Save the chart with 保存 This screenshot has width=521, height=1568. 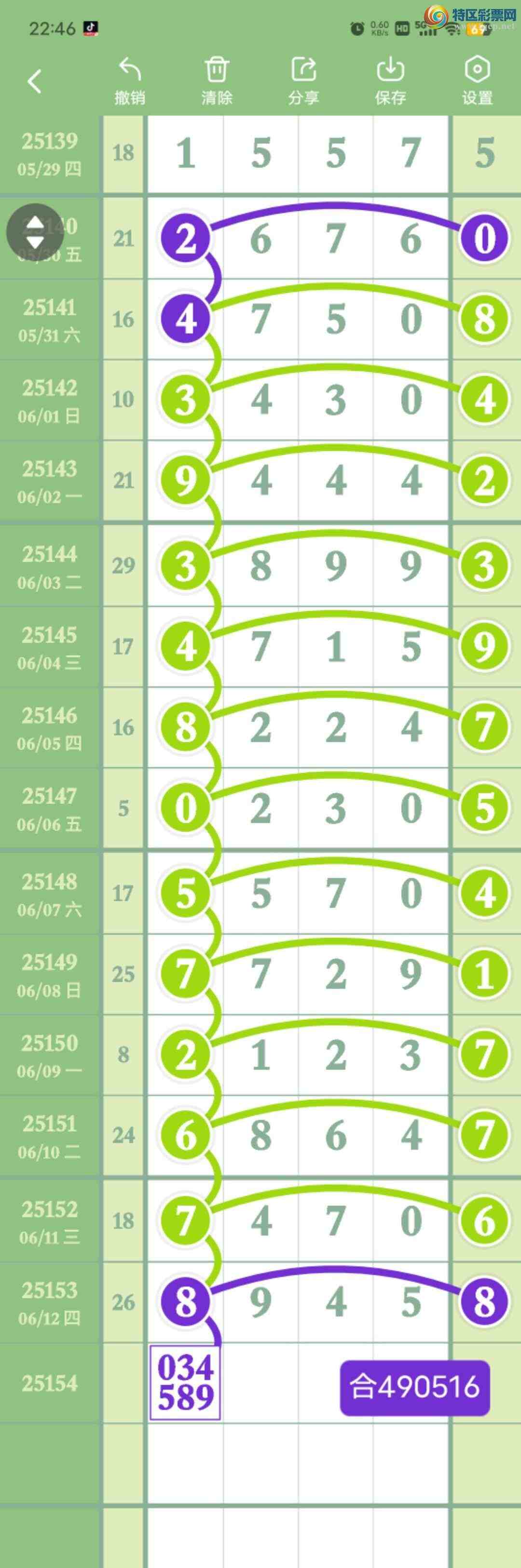click(390, 81)
